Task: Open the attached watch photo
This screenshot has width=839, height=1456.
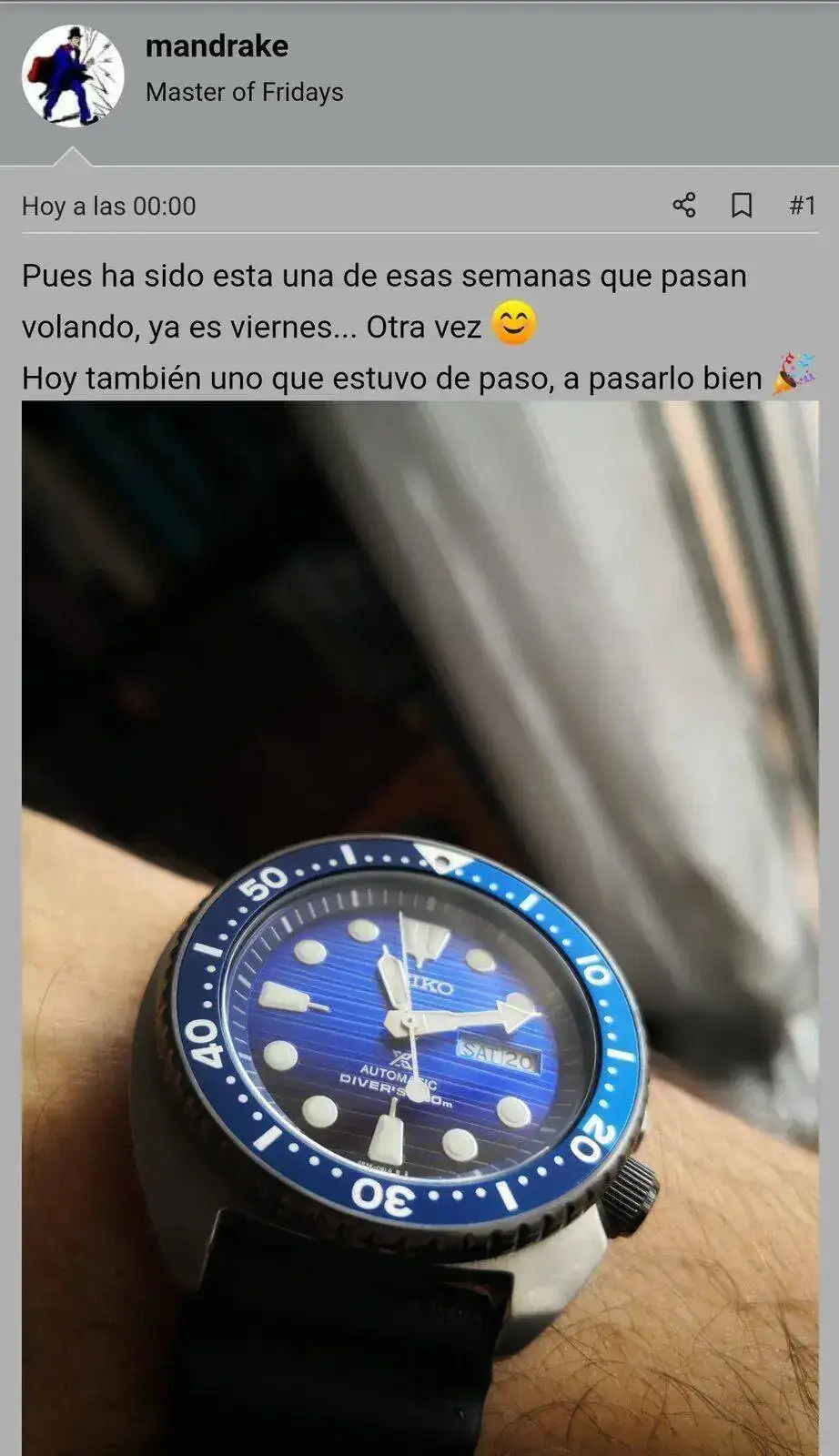Action: (419, 928)
